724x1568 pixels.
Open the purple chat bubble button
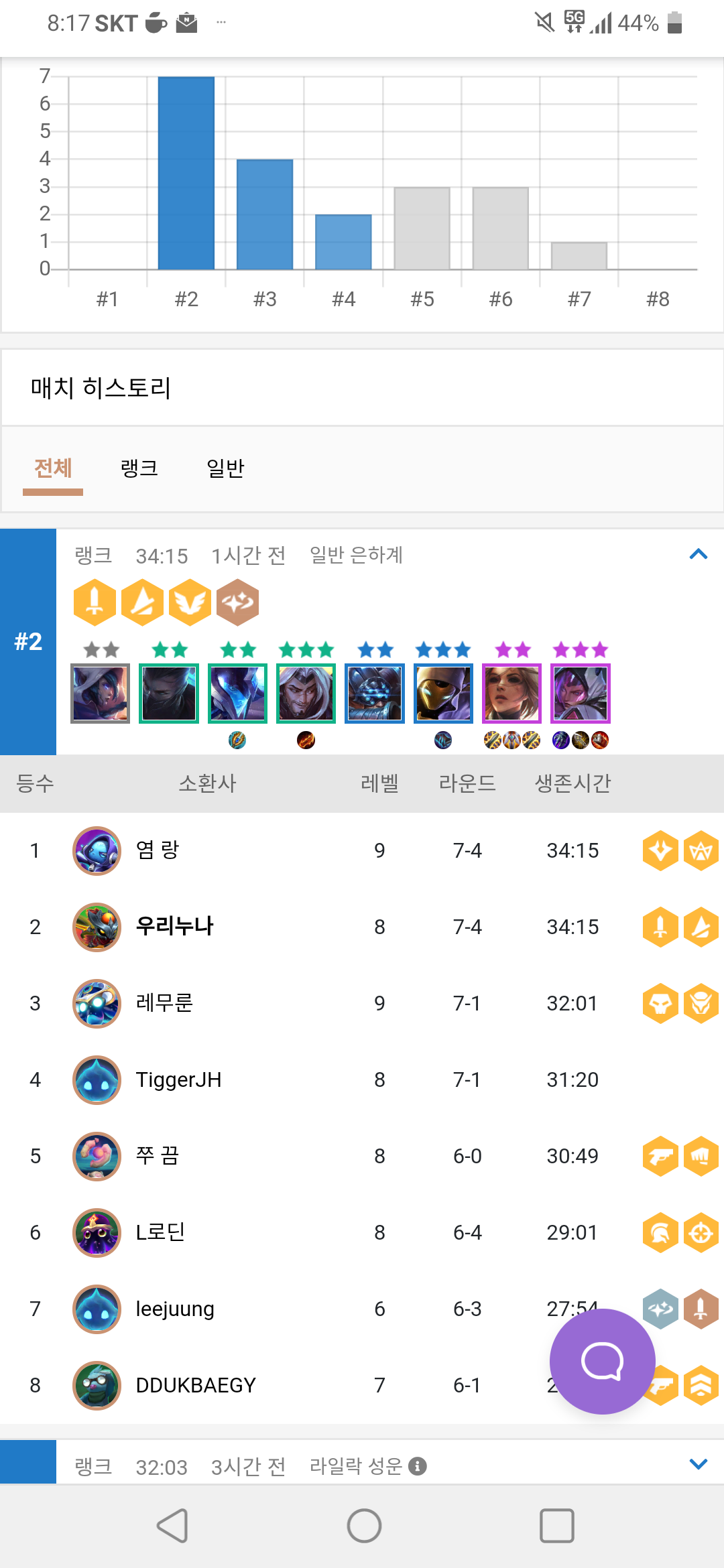602,1362
